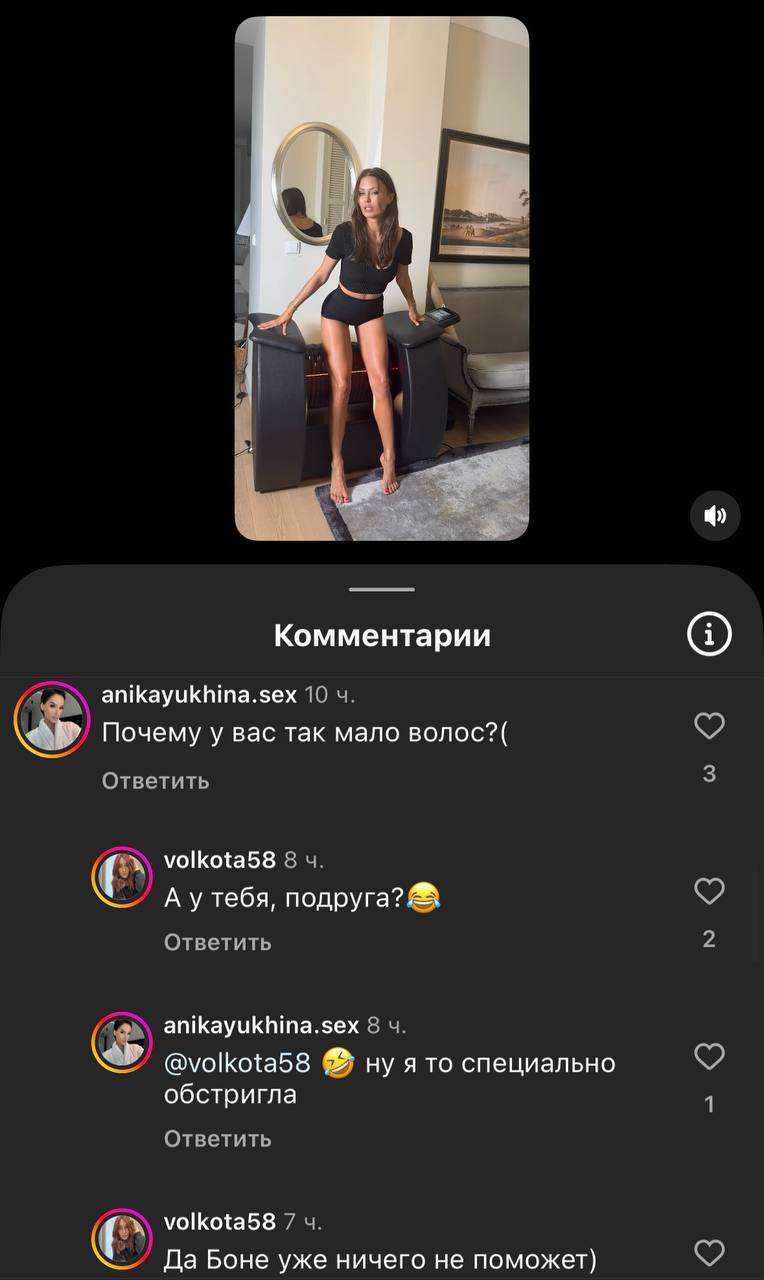Image resolution: width=764 pixels, height=1280 pixels.
Task: Like the comment "ну я то специально обстригла"
Action: coord(709,1056)
